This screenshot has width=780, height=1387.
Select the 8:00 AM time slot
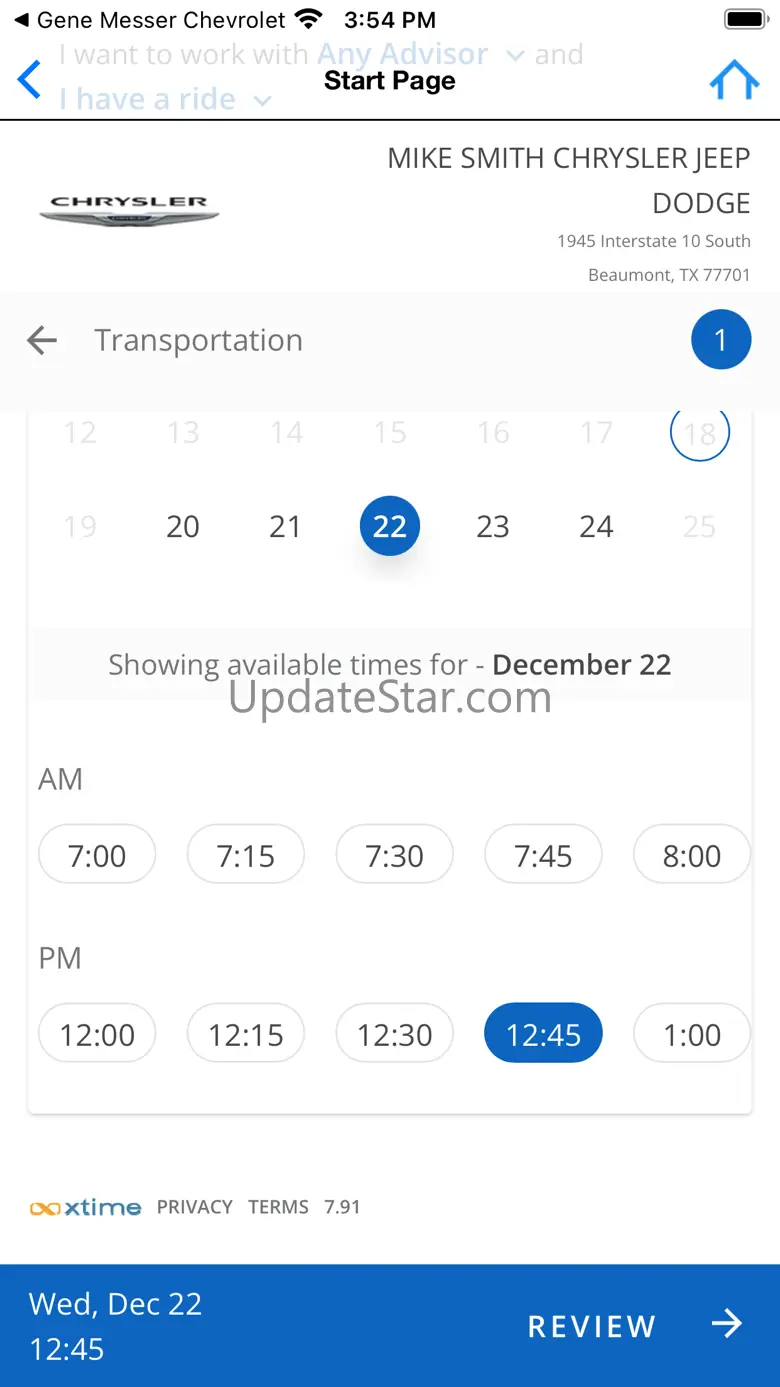point(691,856)
